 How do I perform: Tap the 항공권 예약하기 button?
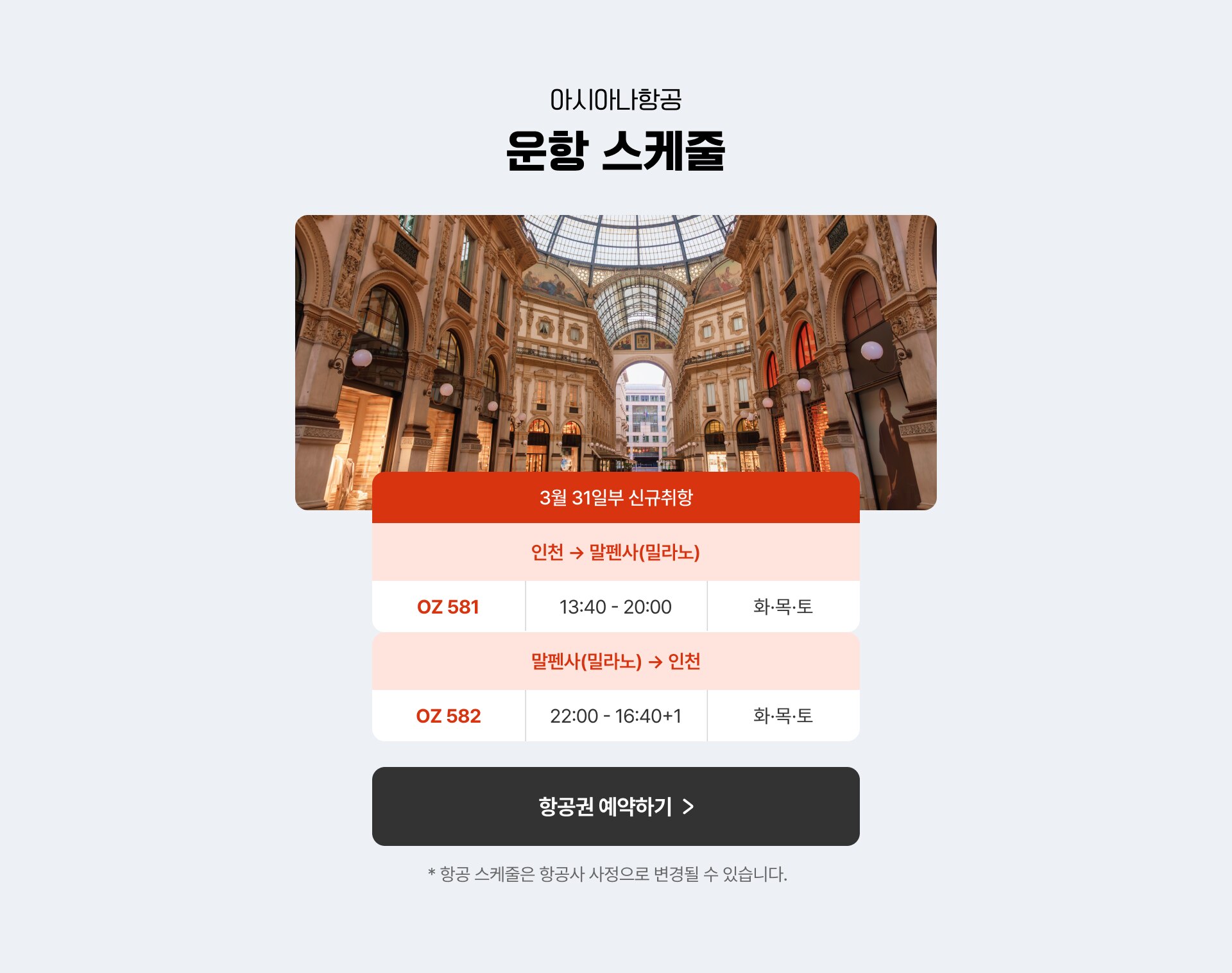click(615, 806)
